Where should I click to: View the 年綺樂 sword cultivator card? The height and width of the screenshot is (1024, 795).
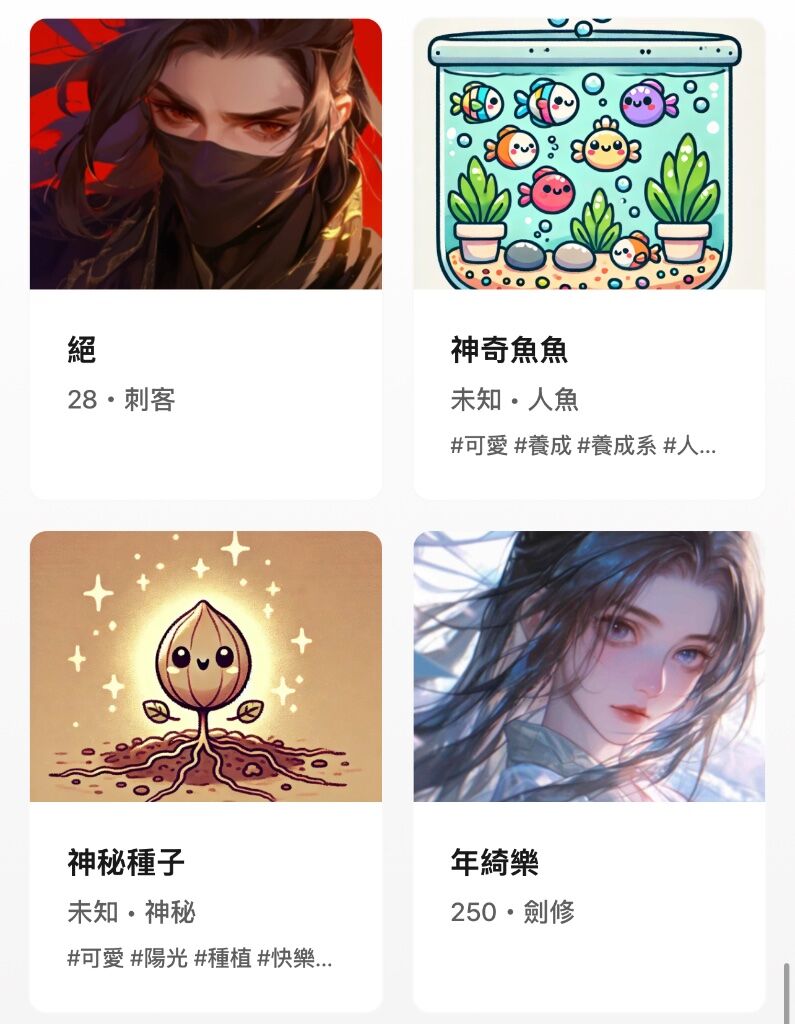click(589, 770)
